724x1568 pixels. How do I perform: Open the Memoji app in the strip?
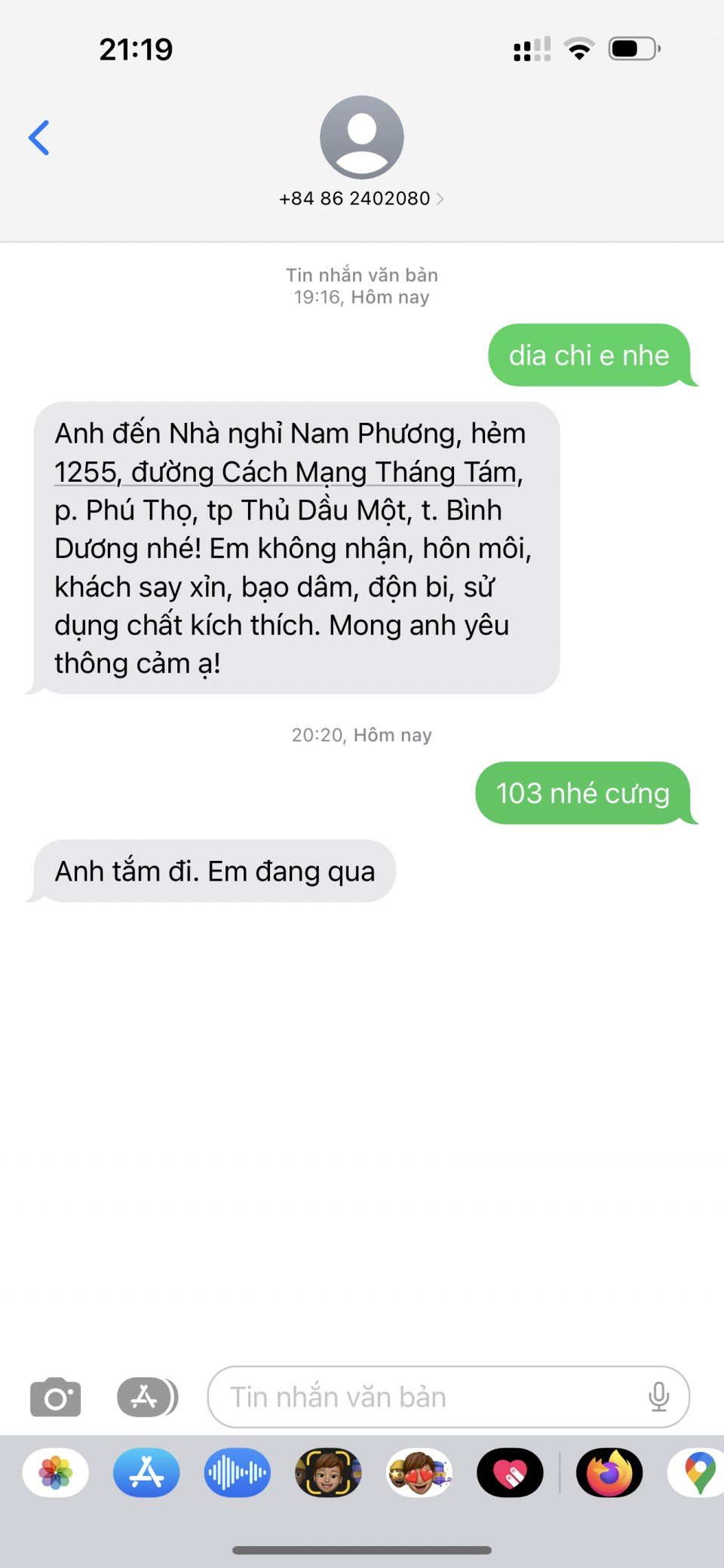click(x=328, y=1472)
